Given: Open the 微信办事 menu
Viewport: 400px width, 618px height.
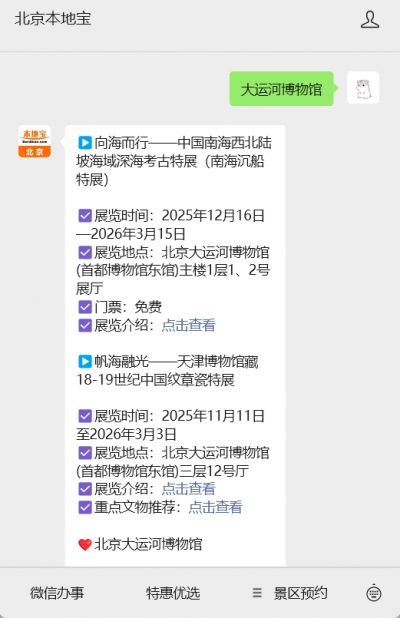Looking at the screenshot, I should pyautogui.click(x=57, y=593).
